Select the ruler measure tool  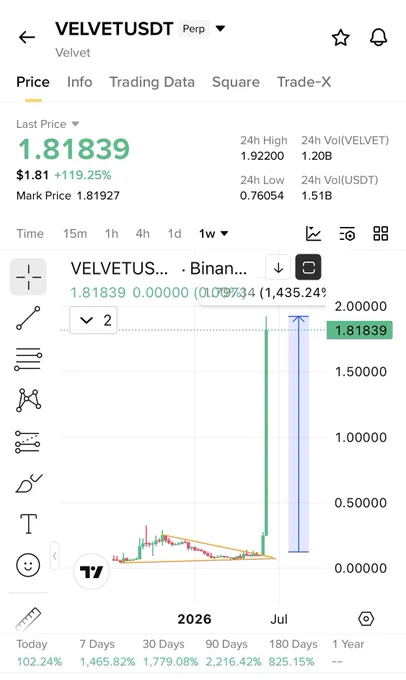[28, 619]
